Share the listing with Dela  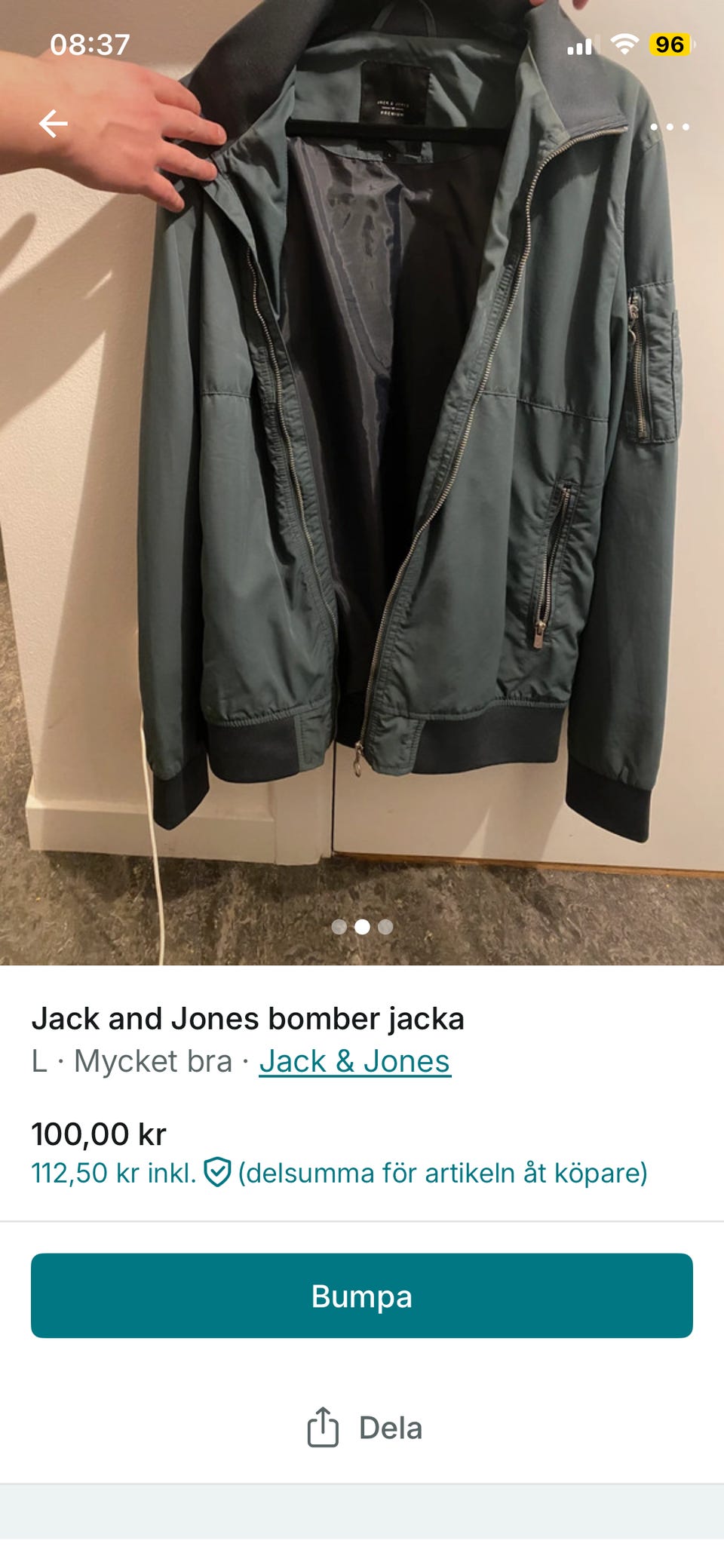364,1428
